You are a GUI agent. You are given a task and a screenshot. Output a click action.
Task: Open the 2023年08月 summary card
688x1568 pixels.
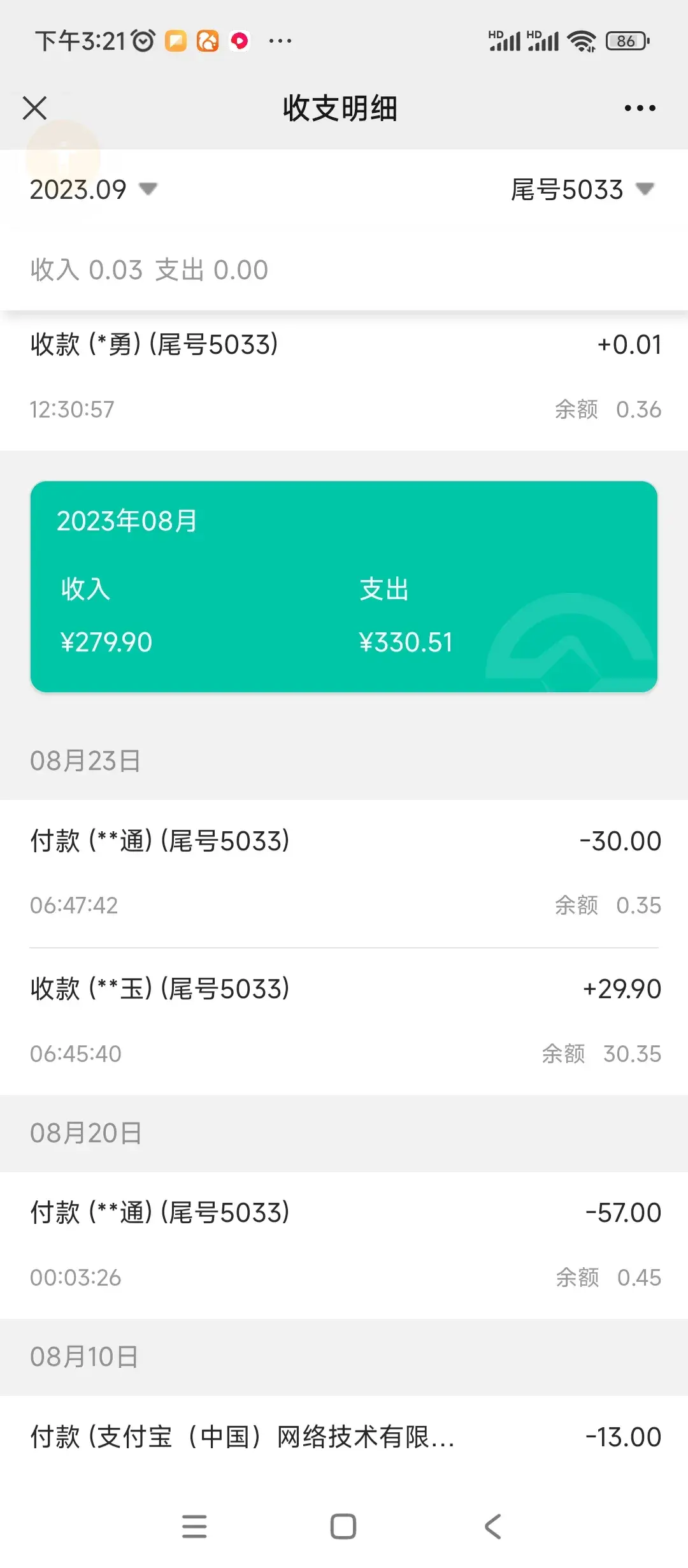point(344,586)
